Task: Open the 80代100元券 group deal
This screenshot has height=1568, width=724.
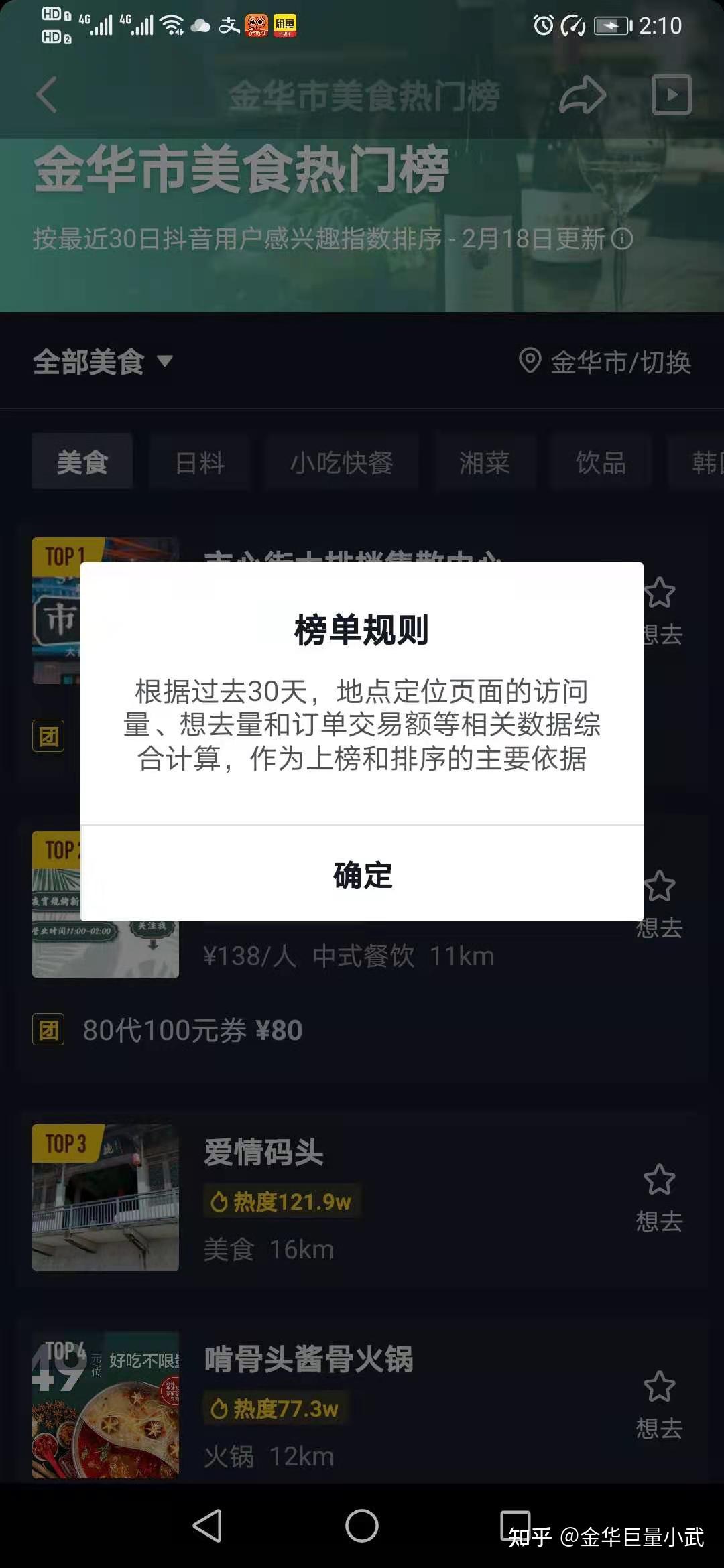Action: point(192,1030)
